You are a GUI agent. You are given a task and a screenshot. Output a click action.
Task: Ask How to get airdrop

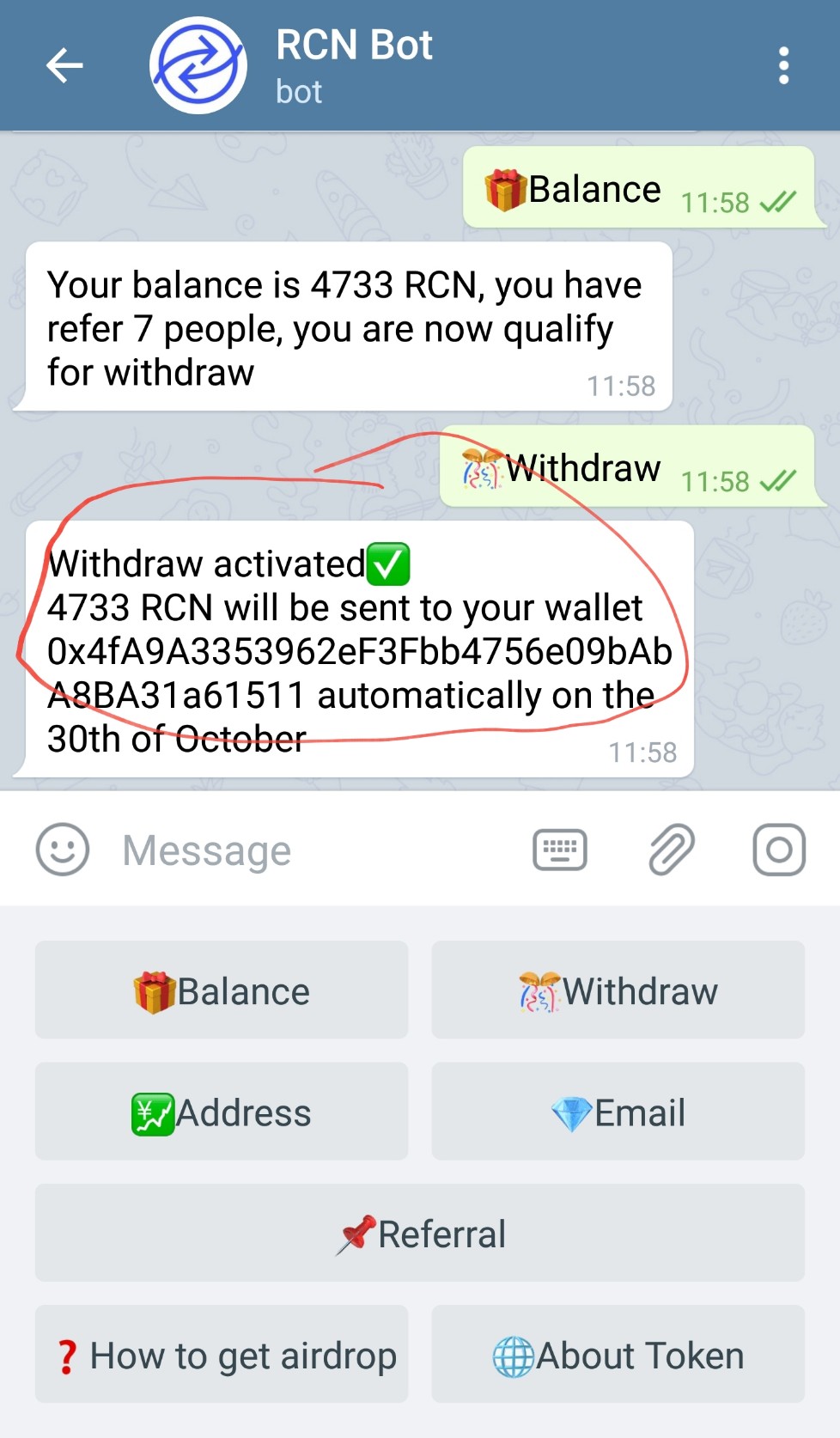[x=222, y=1355]
